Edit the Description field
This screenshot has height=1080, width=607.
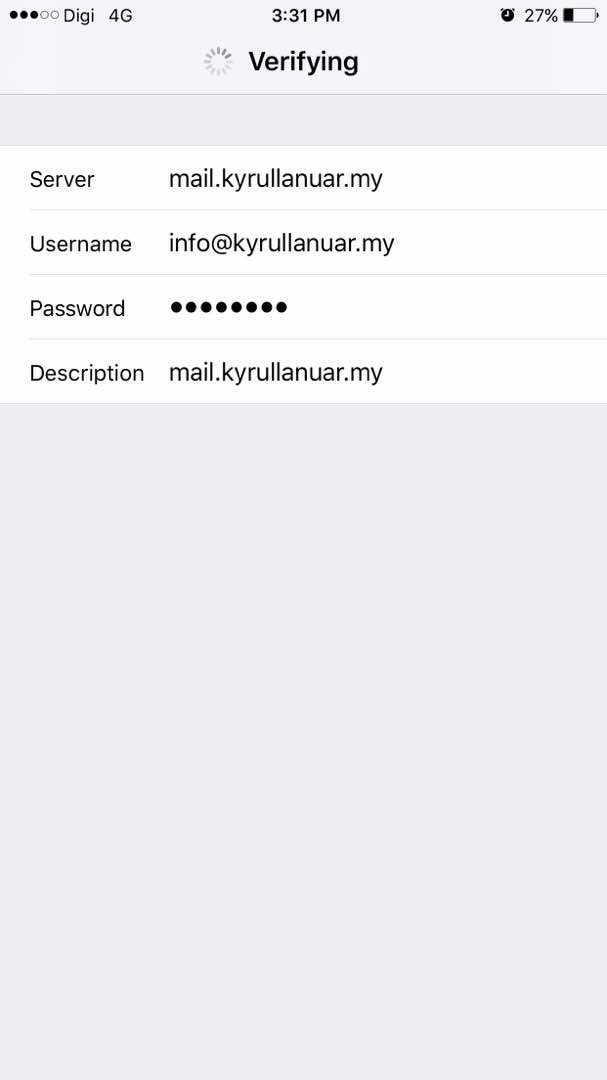[x=303, y=372]
